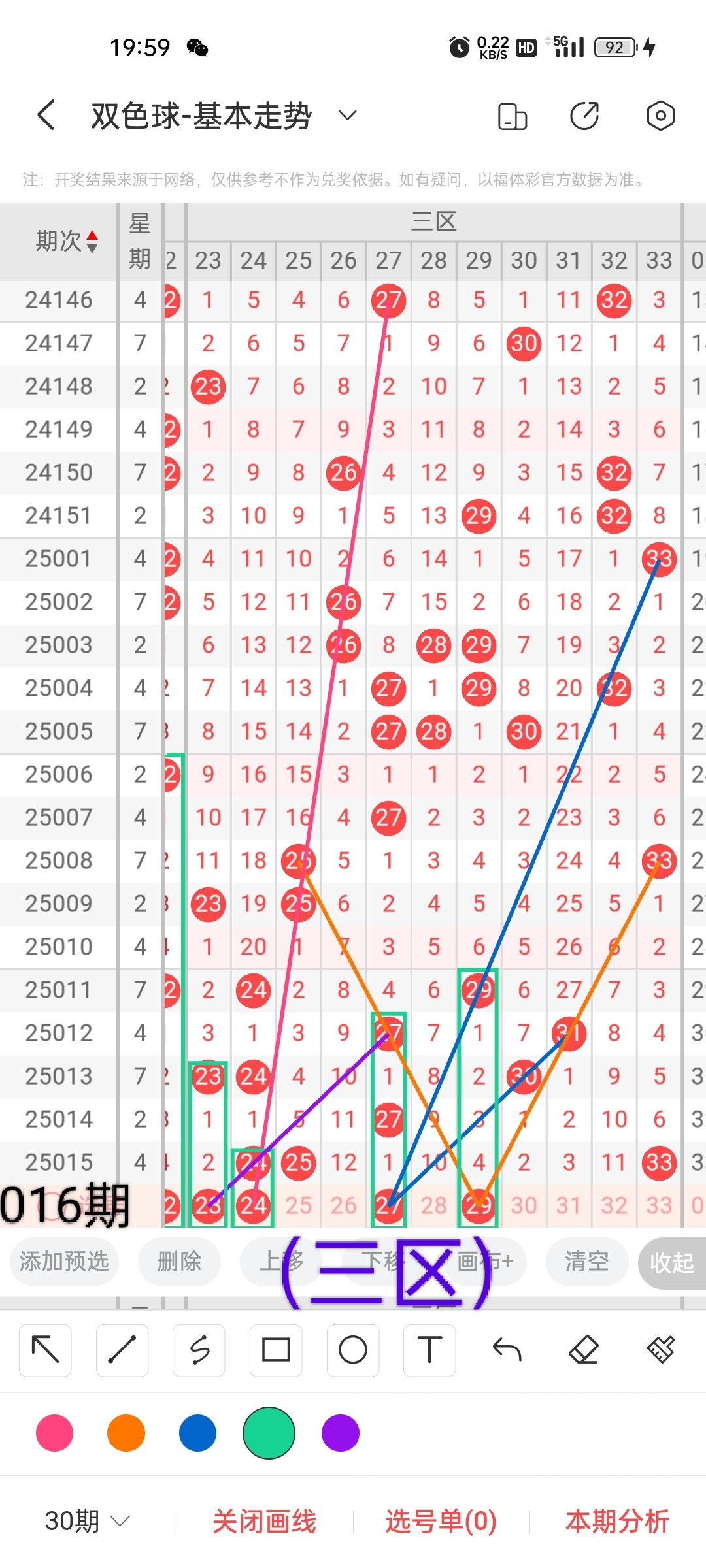
Task: Select the straight line tool
Action: click(x=122, y=1350)
